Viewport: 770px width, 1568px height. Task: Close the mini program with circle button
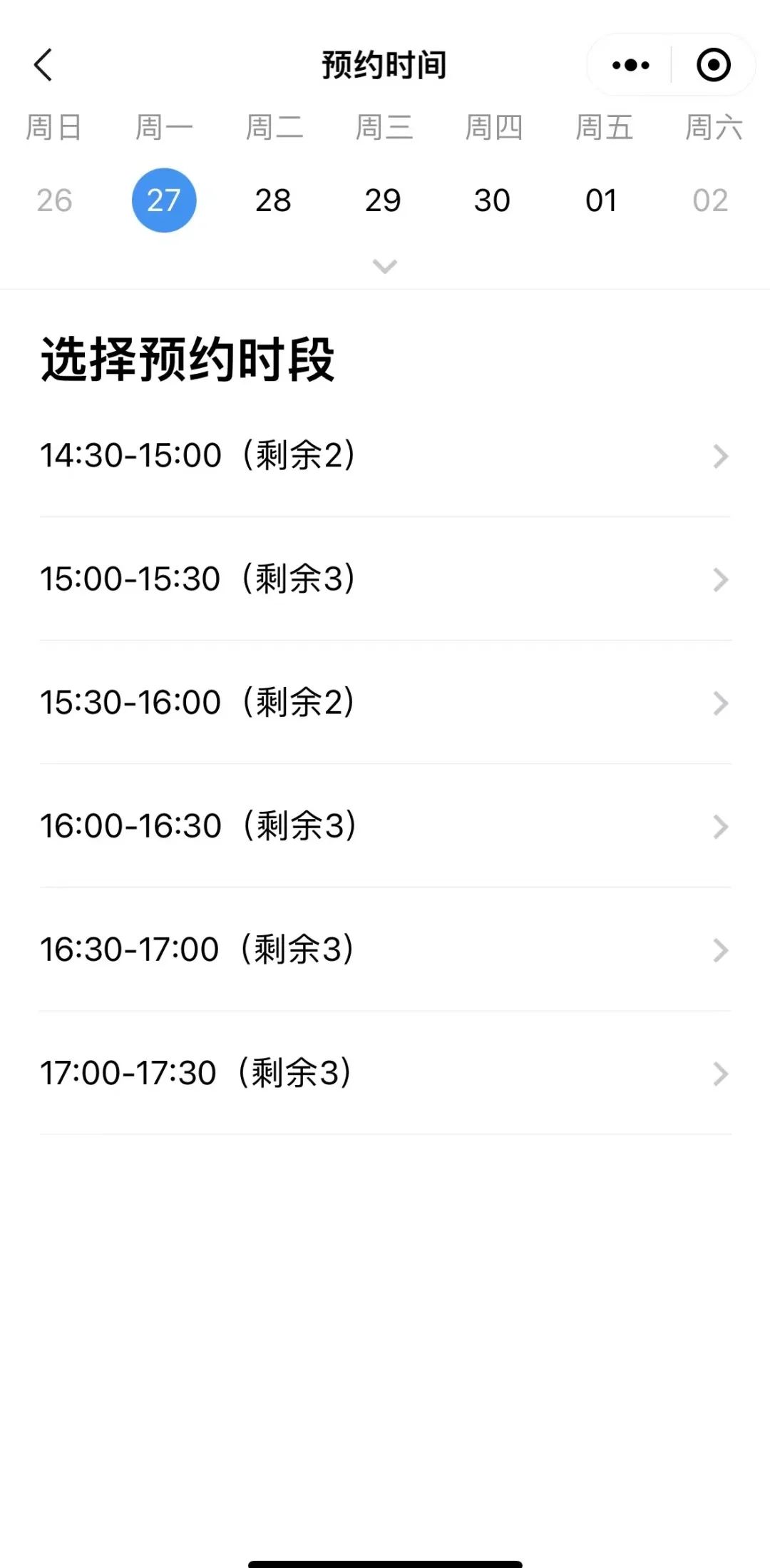pos(713,65)
